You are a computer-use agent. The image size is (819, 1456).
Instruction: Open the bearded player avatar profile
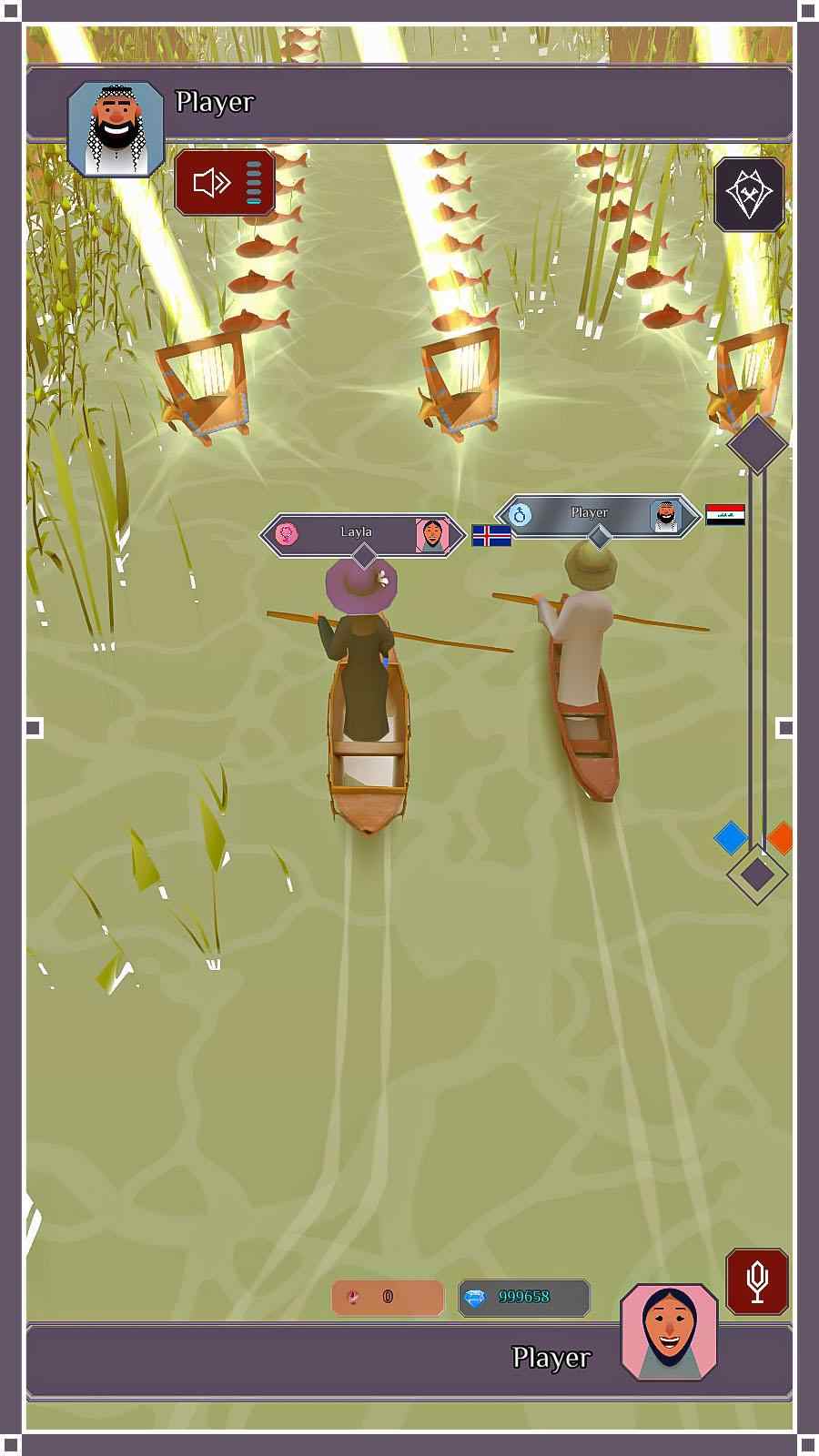pyautogui.click(x=116, y=129)
